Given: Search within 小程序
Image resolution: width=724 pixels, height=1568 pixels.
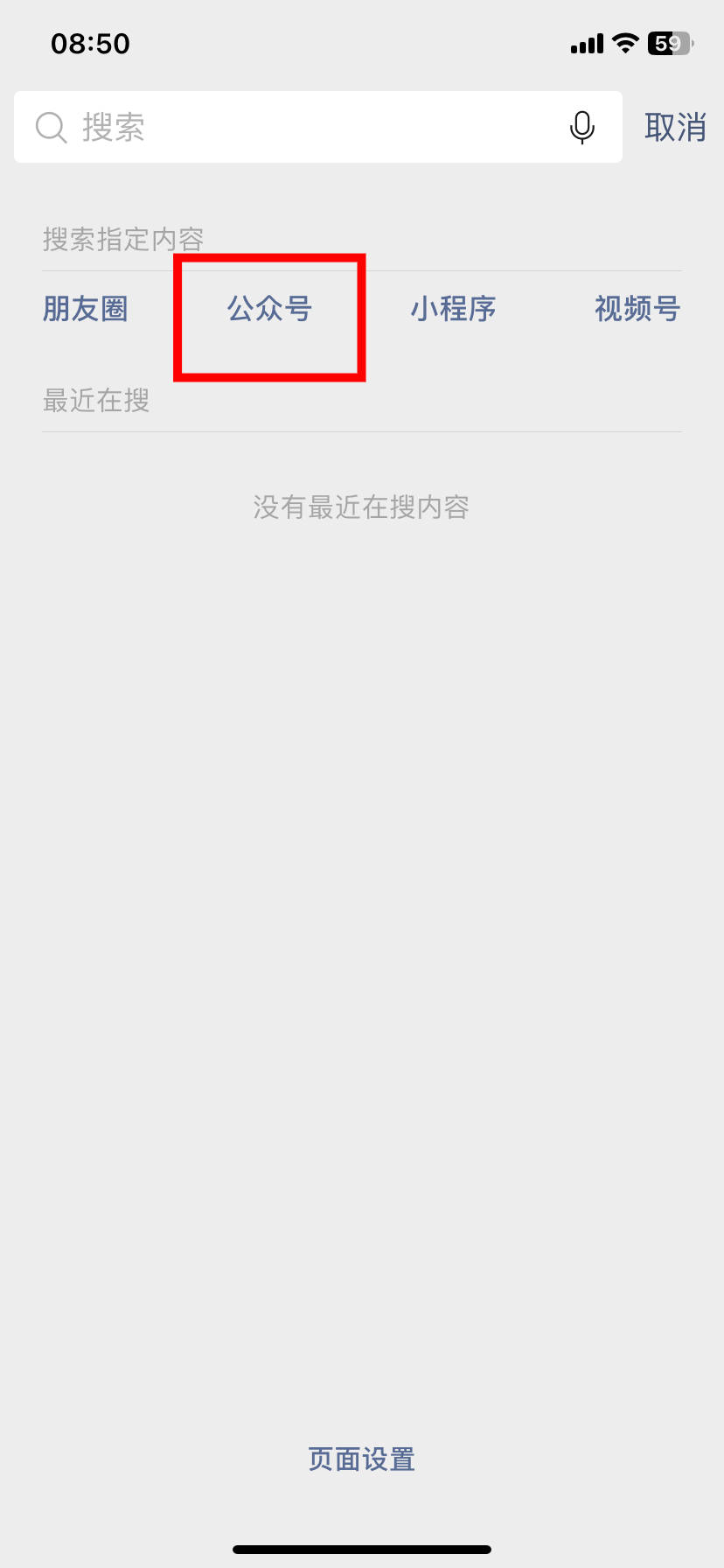Looking at the screenshot, I should (453, 309).
